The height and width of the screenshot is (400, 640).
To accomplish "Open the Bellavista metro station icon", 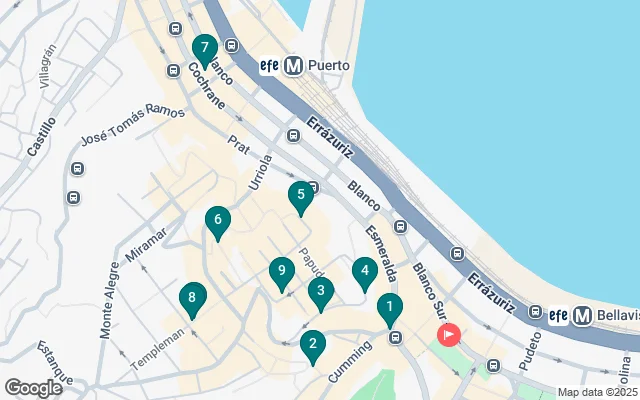I will point(583,315).
